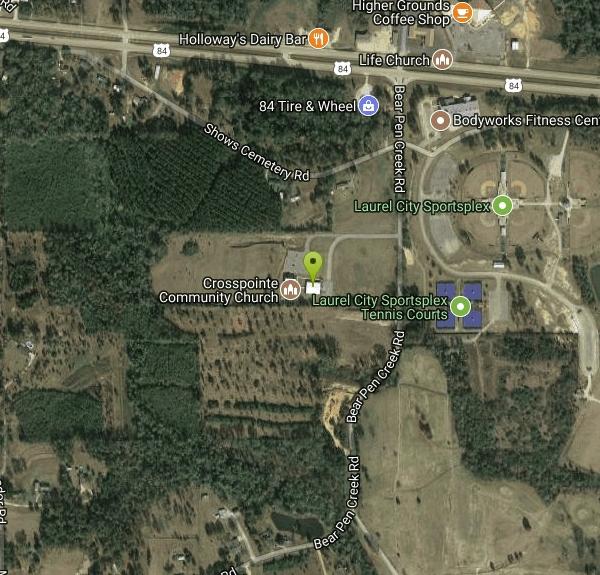Open 84 Tire & Wheel marker

point(369,104)
